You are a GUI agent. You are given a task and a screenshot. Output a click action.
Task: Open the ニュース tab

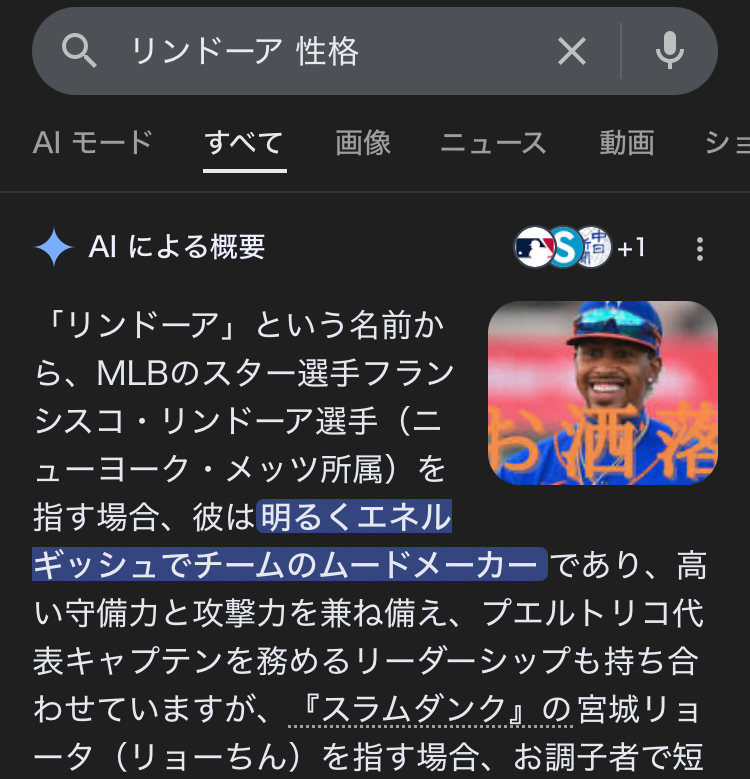pyautogui.click(x=494, y=143)
